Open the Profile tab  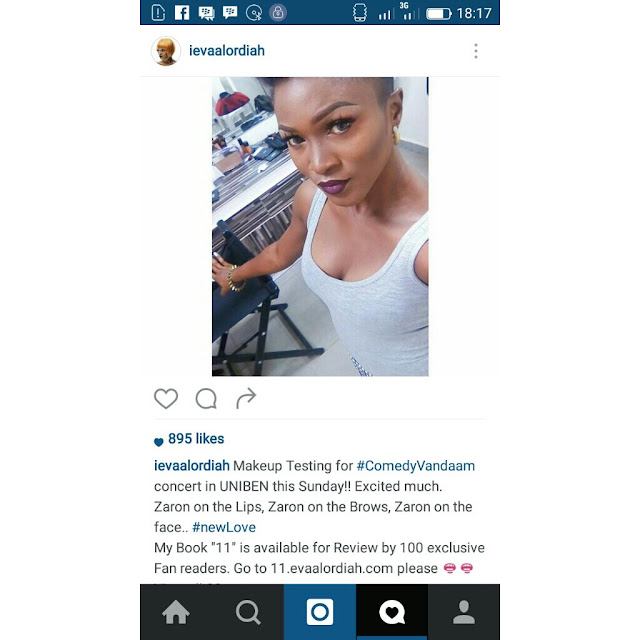(464, 612)
